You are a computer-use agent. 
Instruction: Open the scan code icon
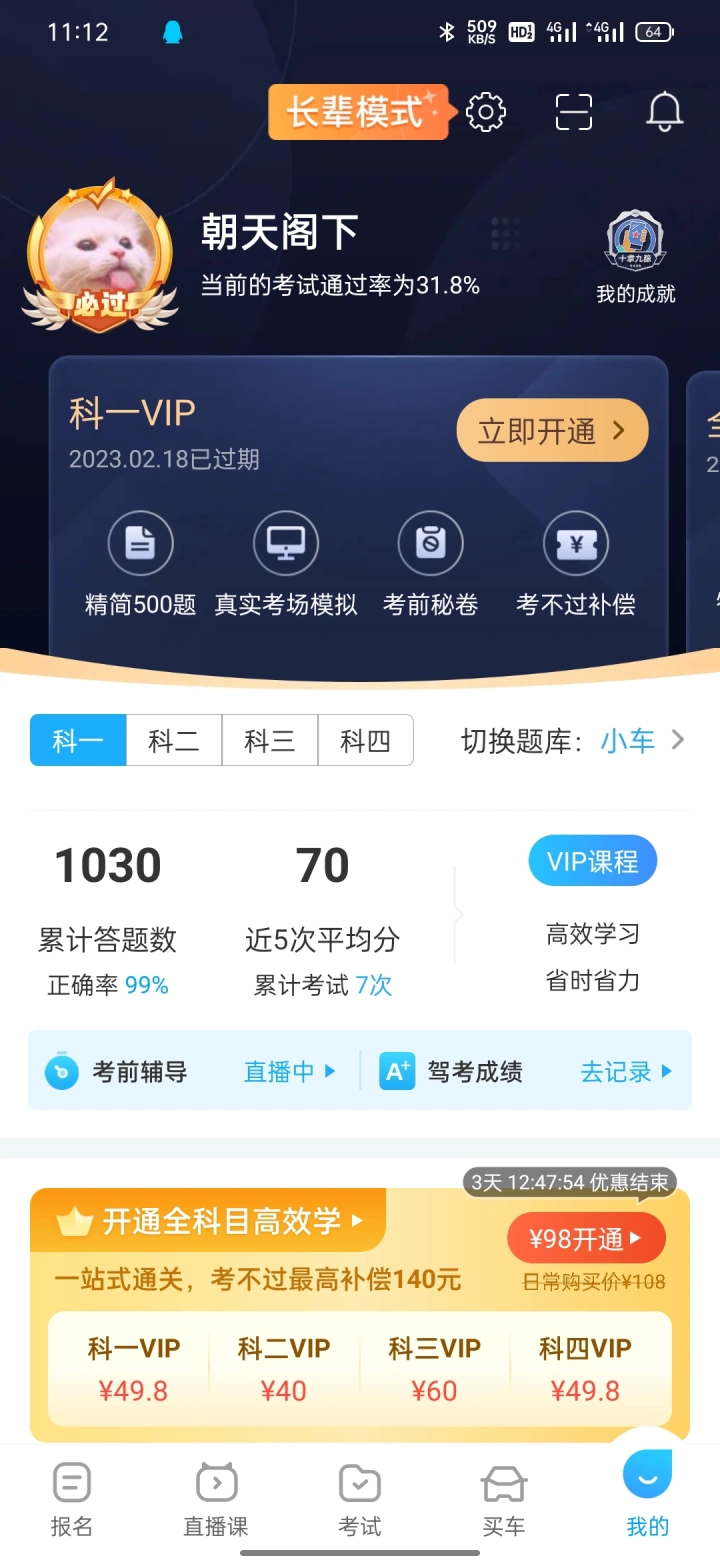click(x=574, y=111)
